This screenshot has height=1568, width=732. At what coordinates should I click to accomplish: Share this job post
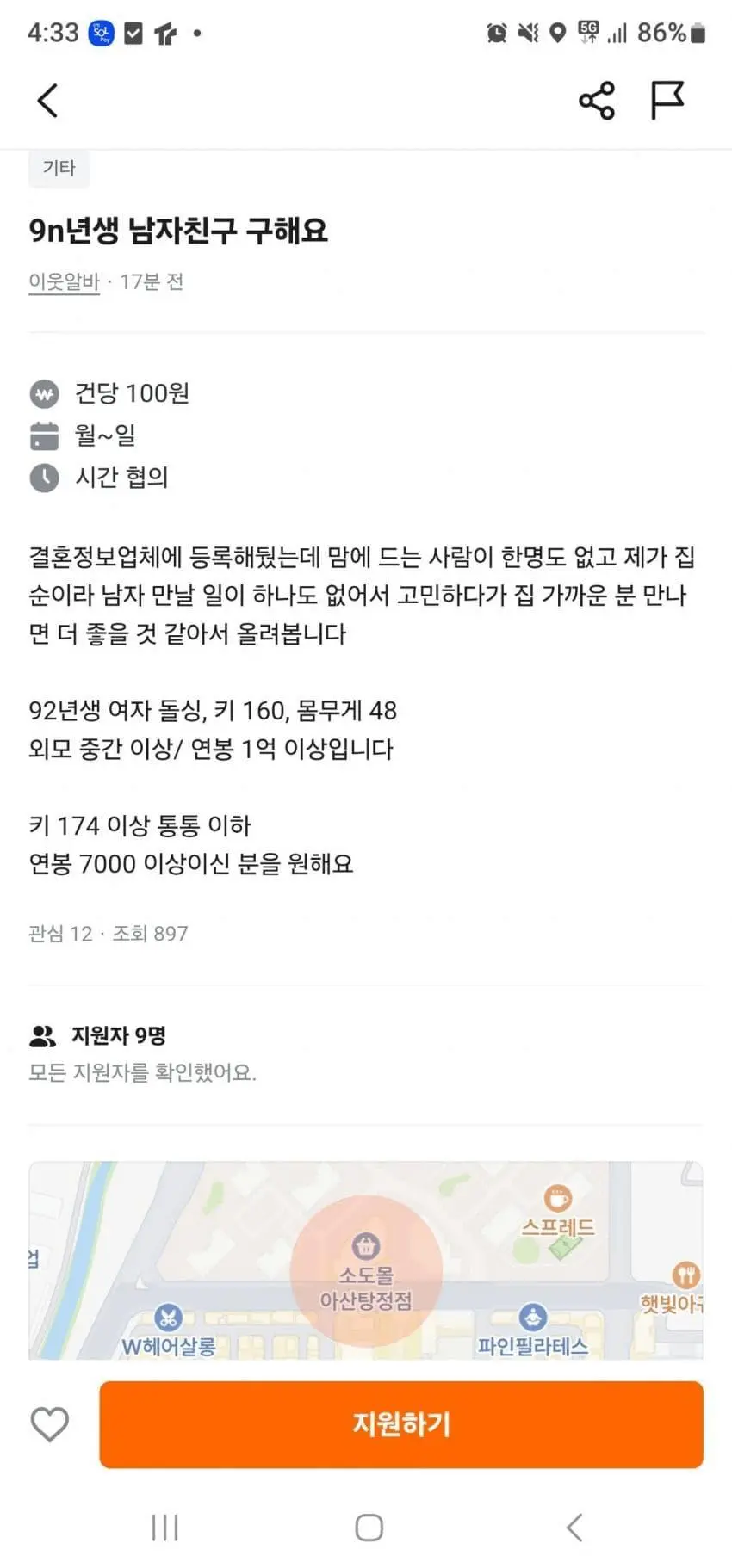pyautogui.click(x=596, y=101)
